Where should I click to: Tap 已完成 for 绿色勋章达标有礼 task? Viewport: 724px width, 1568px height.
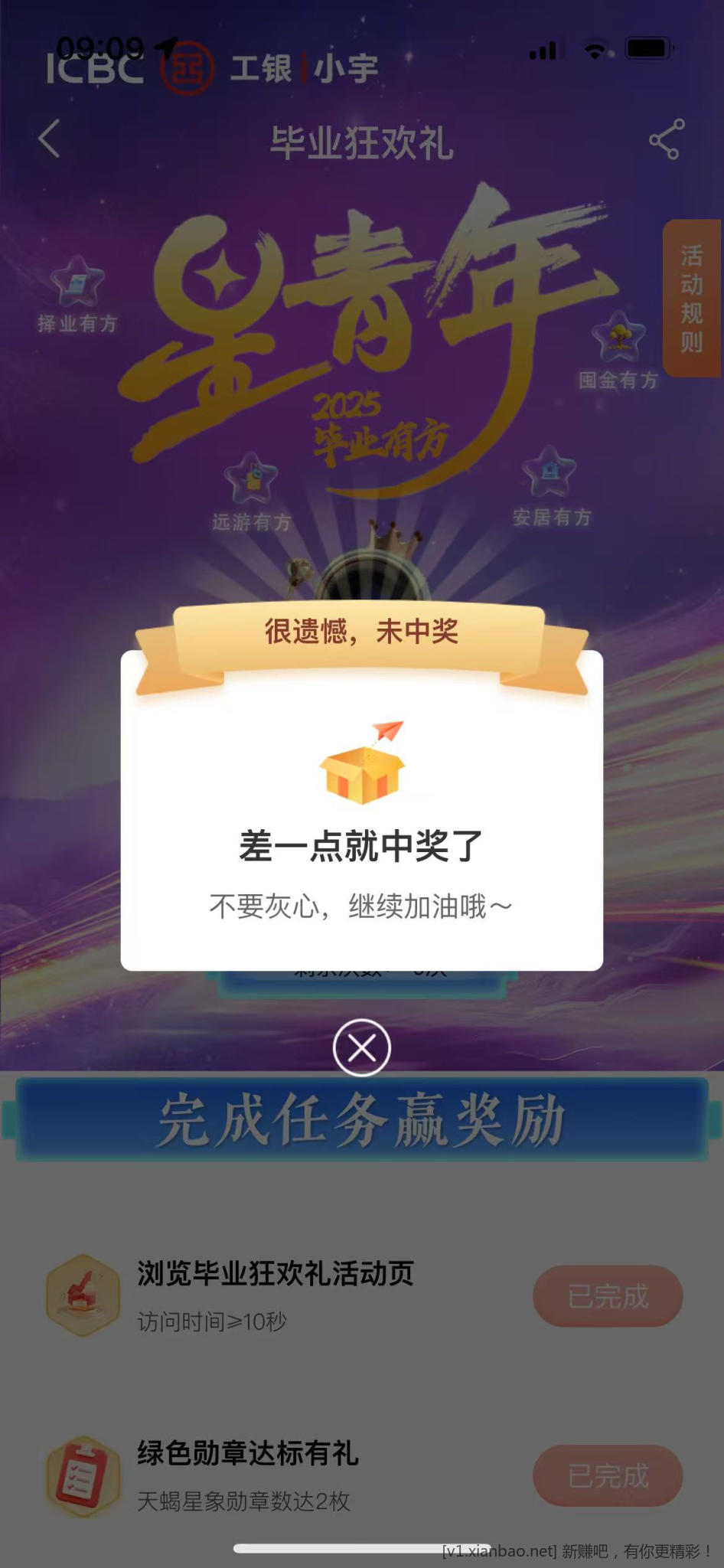(608, 1475)
